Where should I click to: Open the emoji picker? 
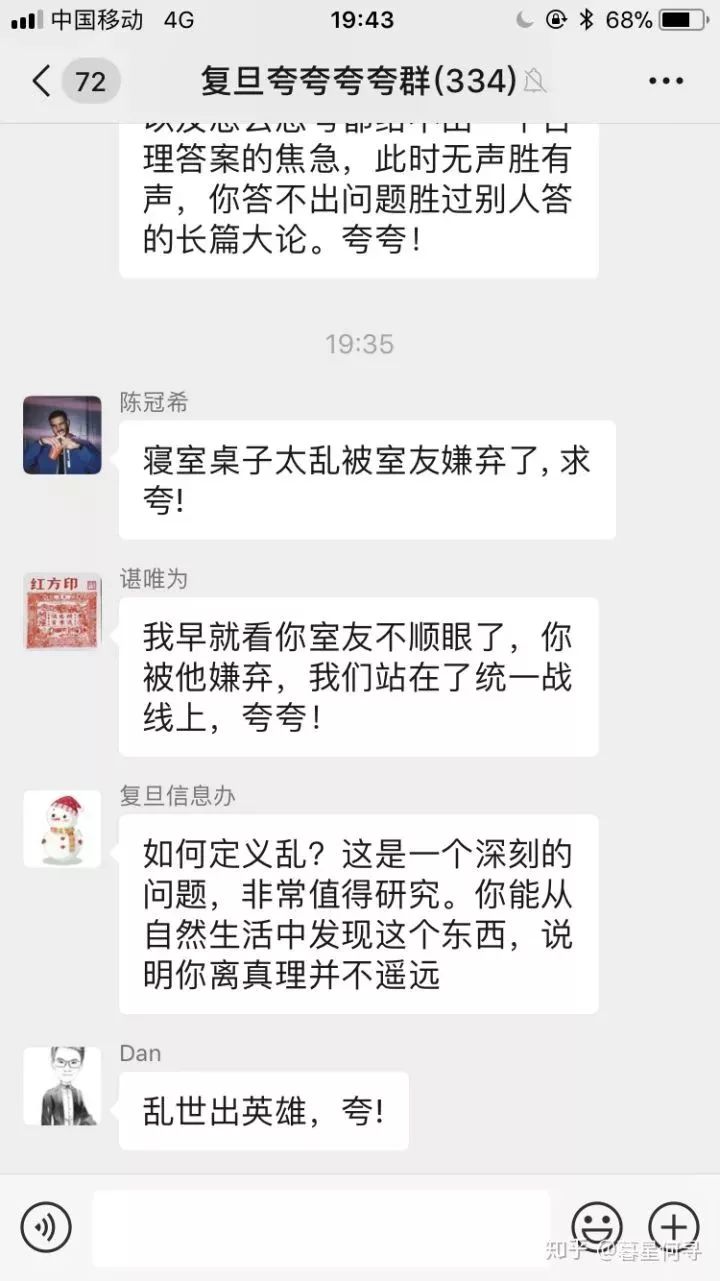pos(598,1225)
